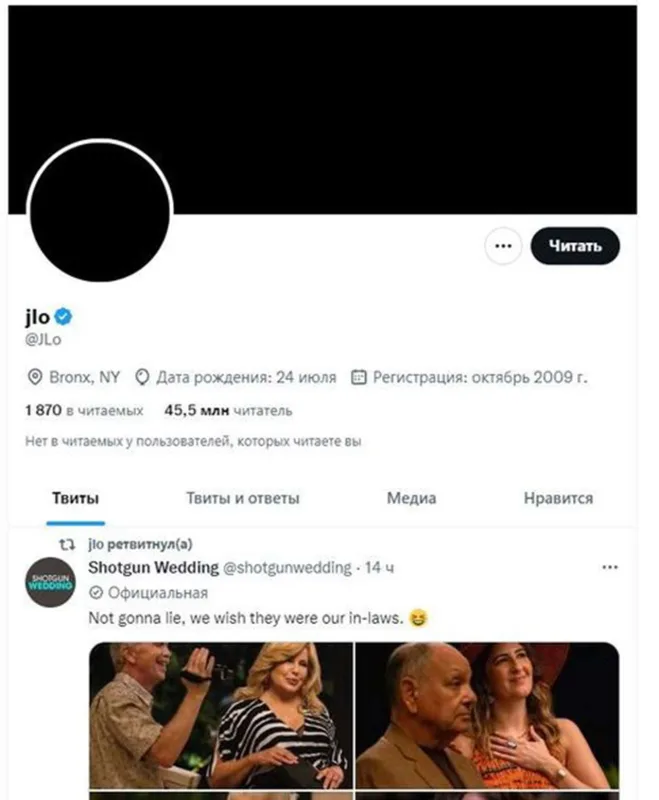View the 1 870 в читаемых list

pos(84,410)
